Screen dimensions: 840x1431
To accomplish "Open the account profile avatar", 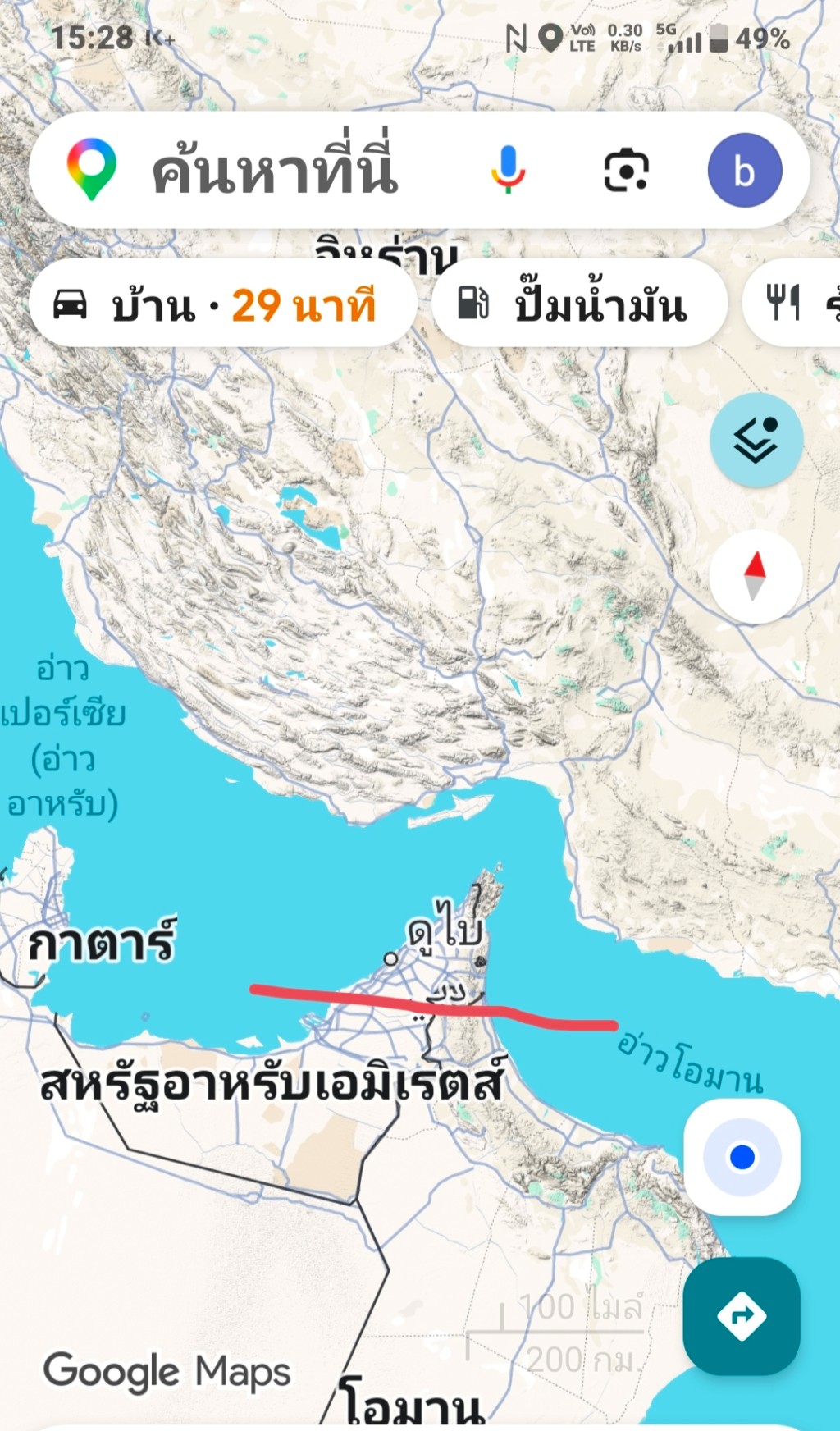I will 745,171.
